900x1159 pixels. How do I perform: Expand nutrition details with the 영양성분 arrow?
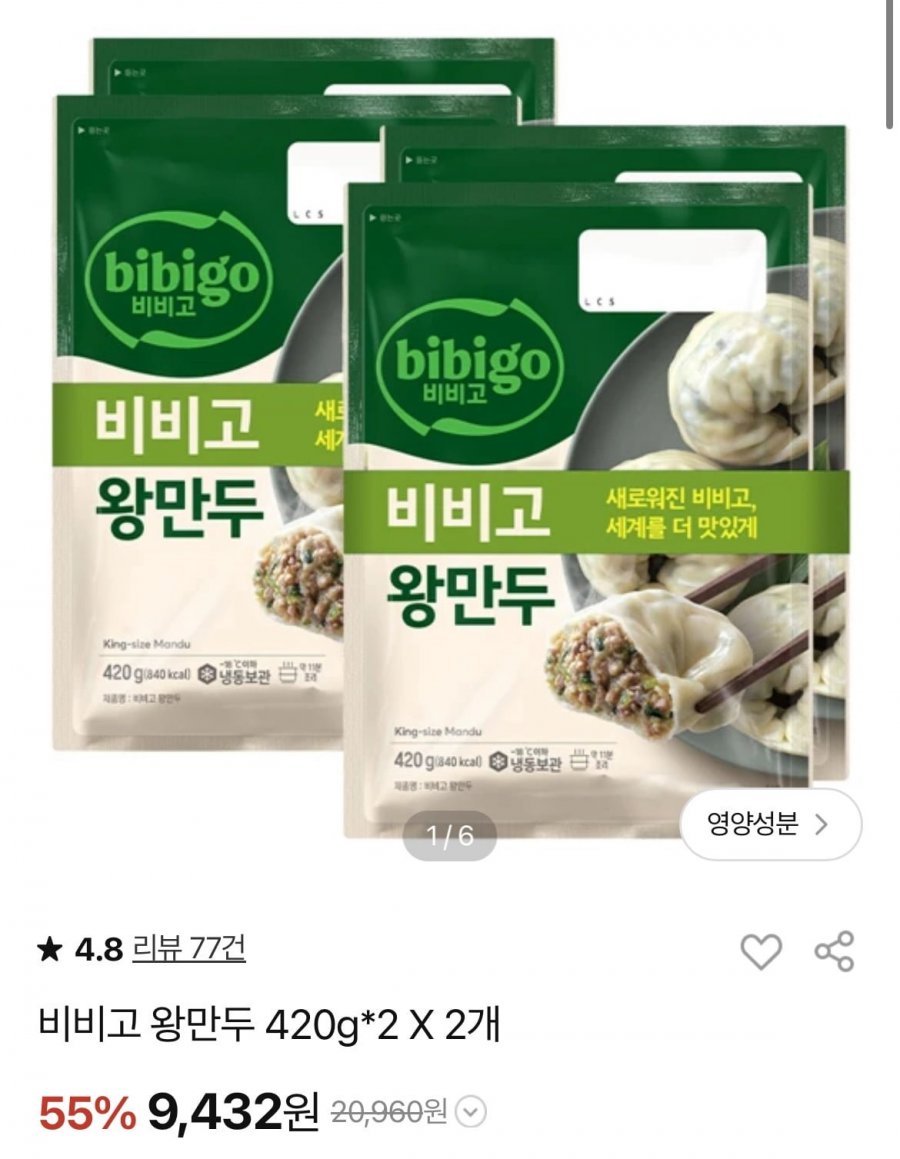coord(822,822)
